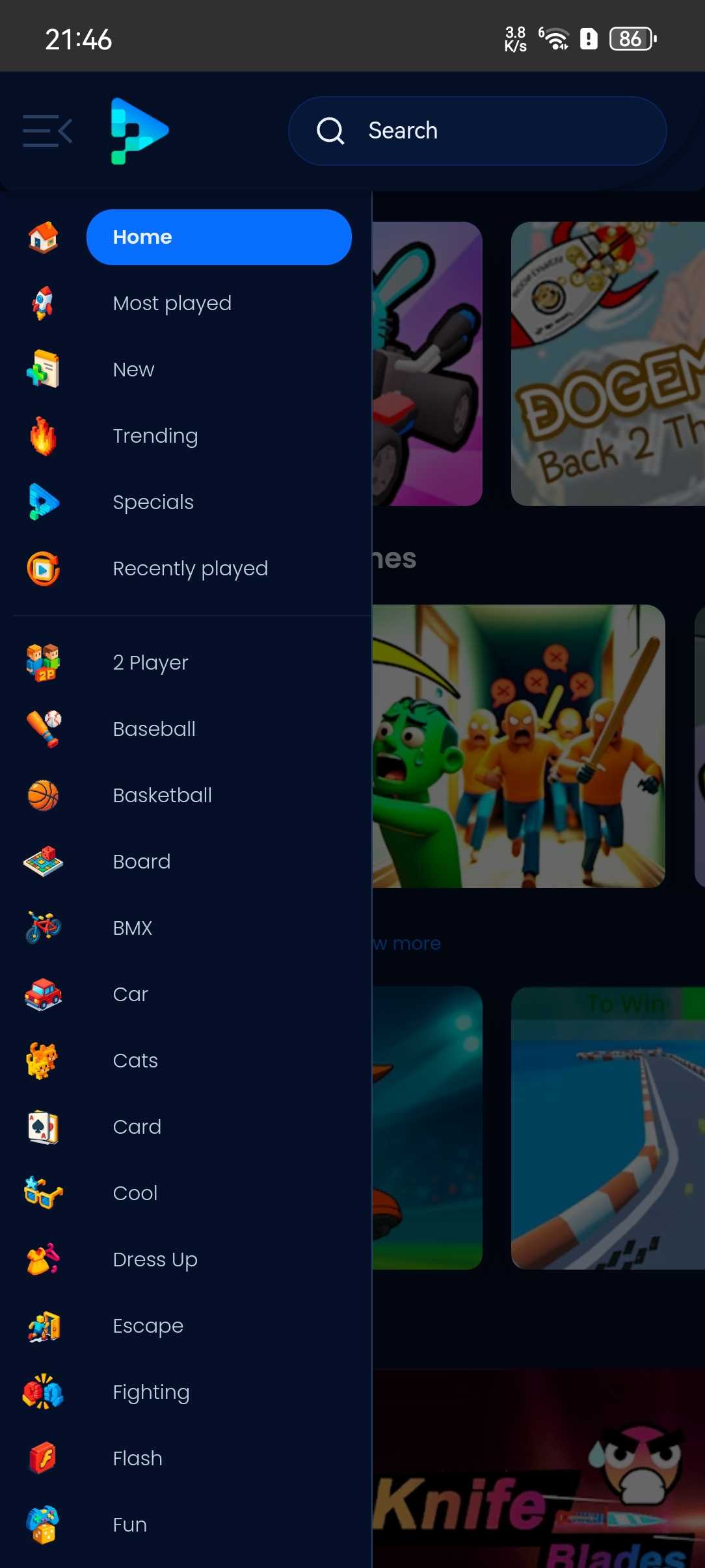Browse Car games

click(130, 995)
